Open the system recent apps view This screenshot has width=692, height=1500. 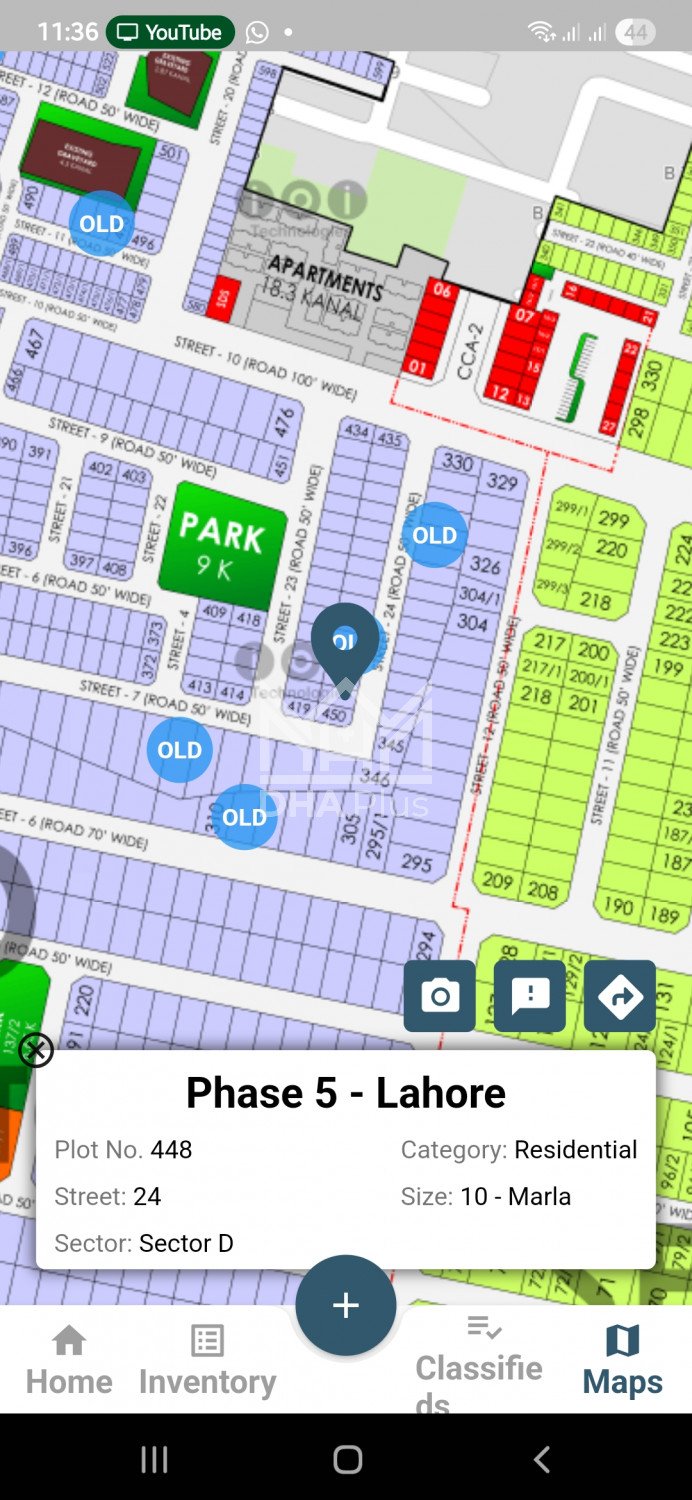click(154, 1460)
